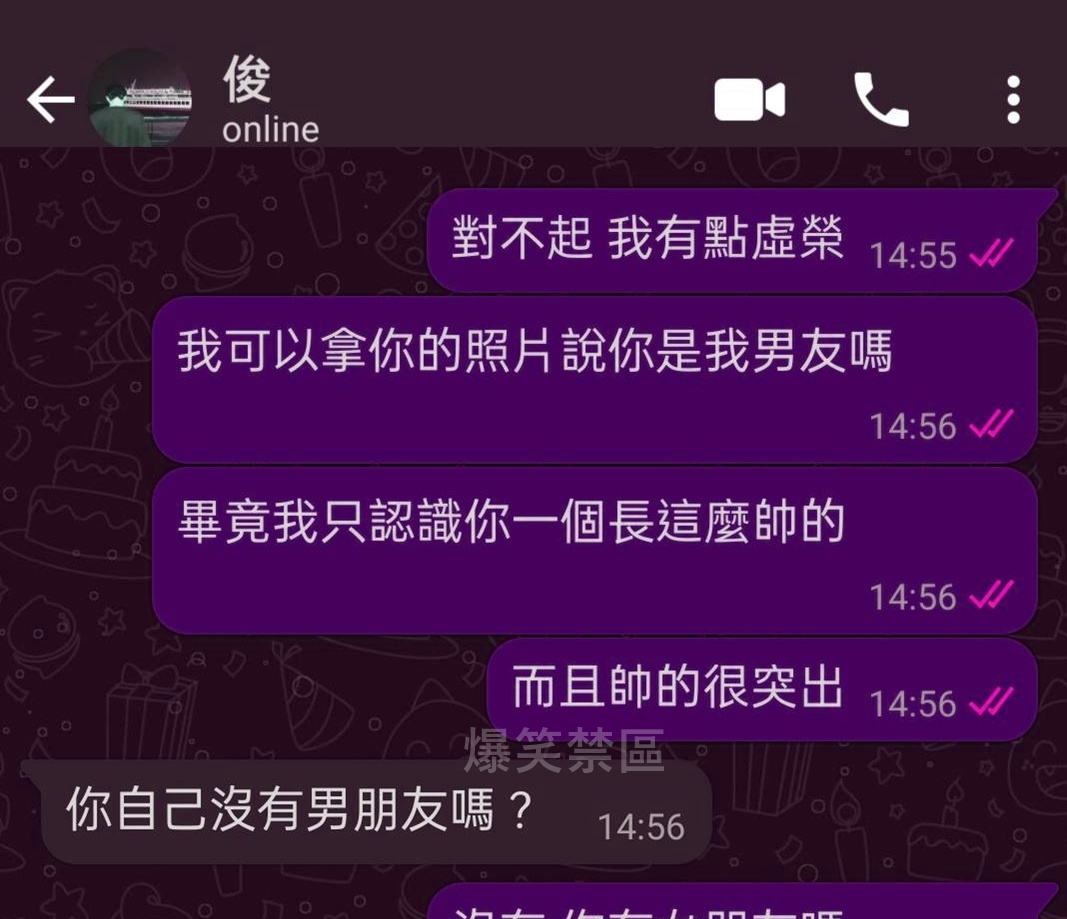Start a voice call with 俊

[x=881, y=100]
